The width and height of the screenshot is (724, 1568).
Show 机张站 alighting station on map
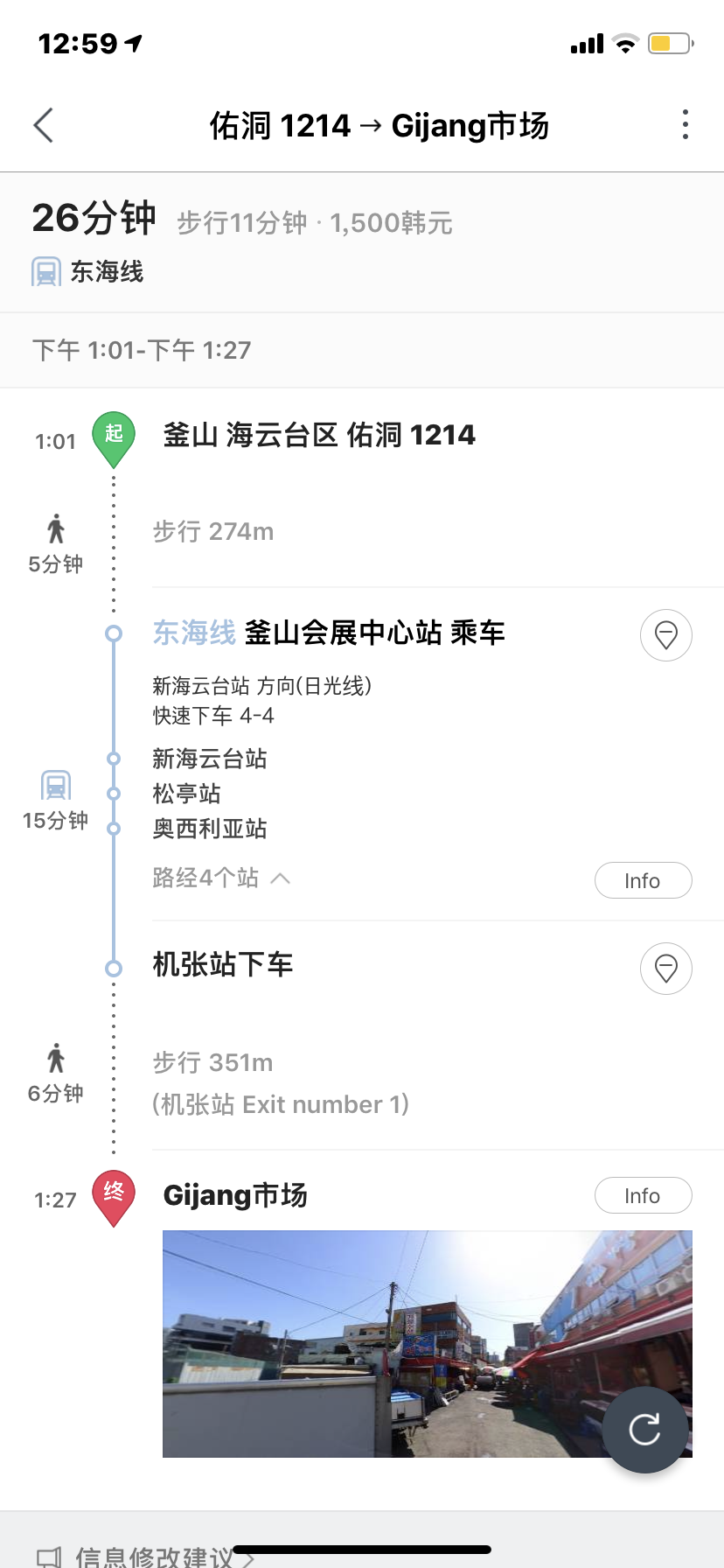click(666, 969)
